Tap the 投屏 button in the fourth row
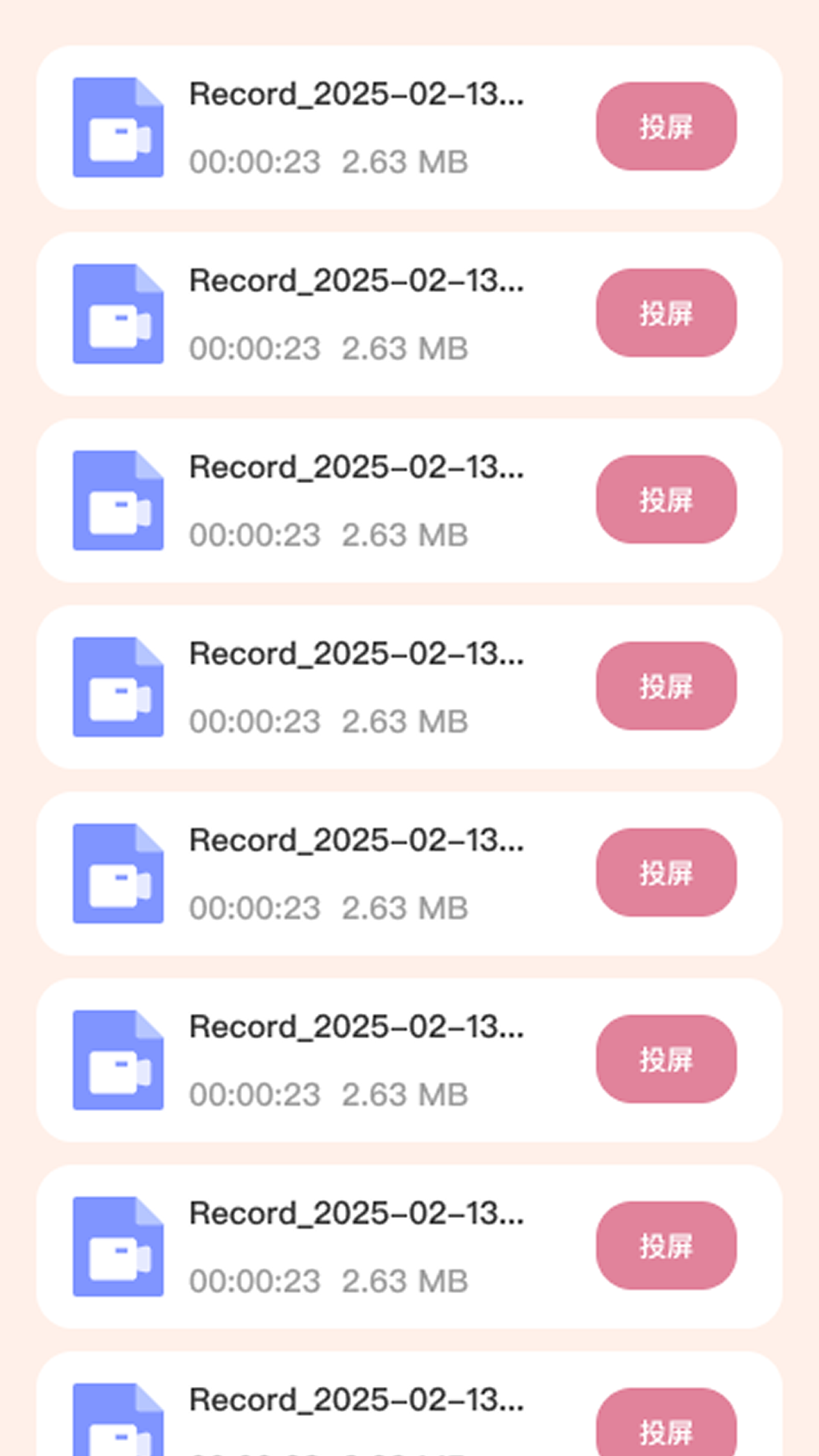This screenshot has height=1456, width=819. (x=665, y=687)
